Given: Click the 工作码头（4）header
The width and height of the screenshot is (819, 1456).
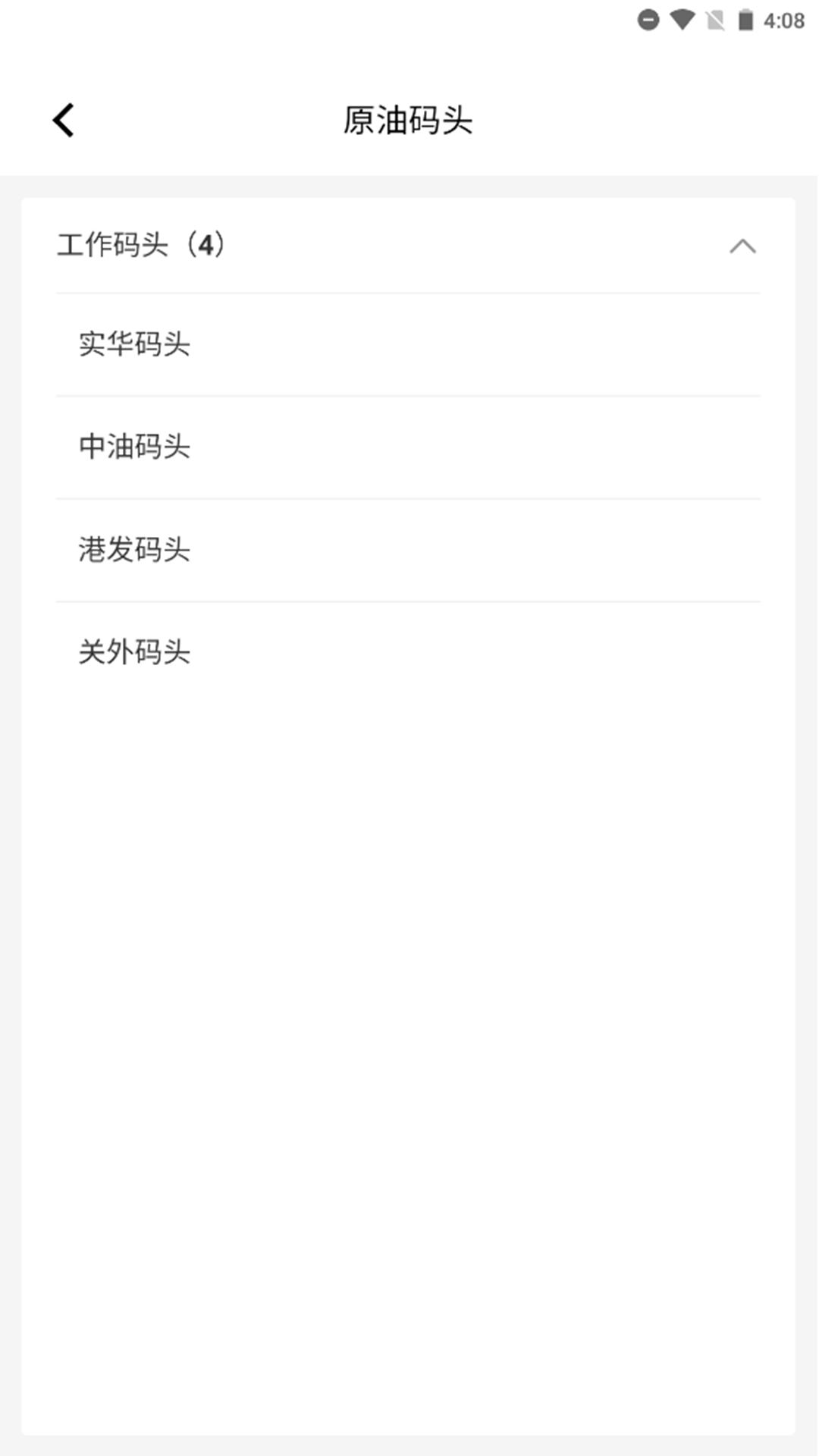Looking at the screenshot, I should 143,245.
